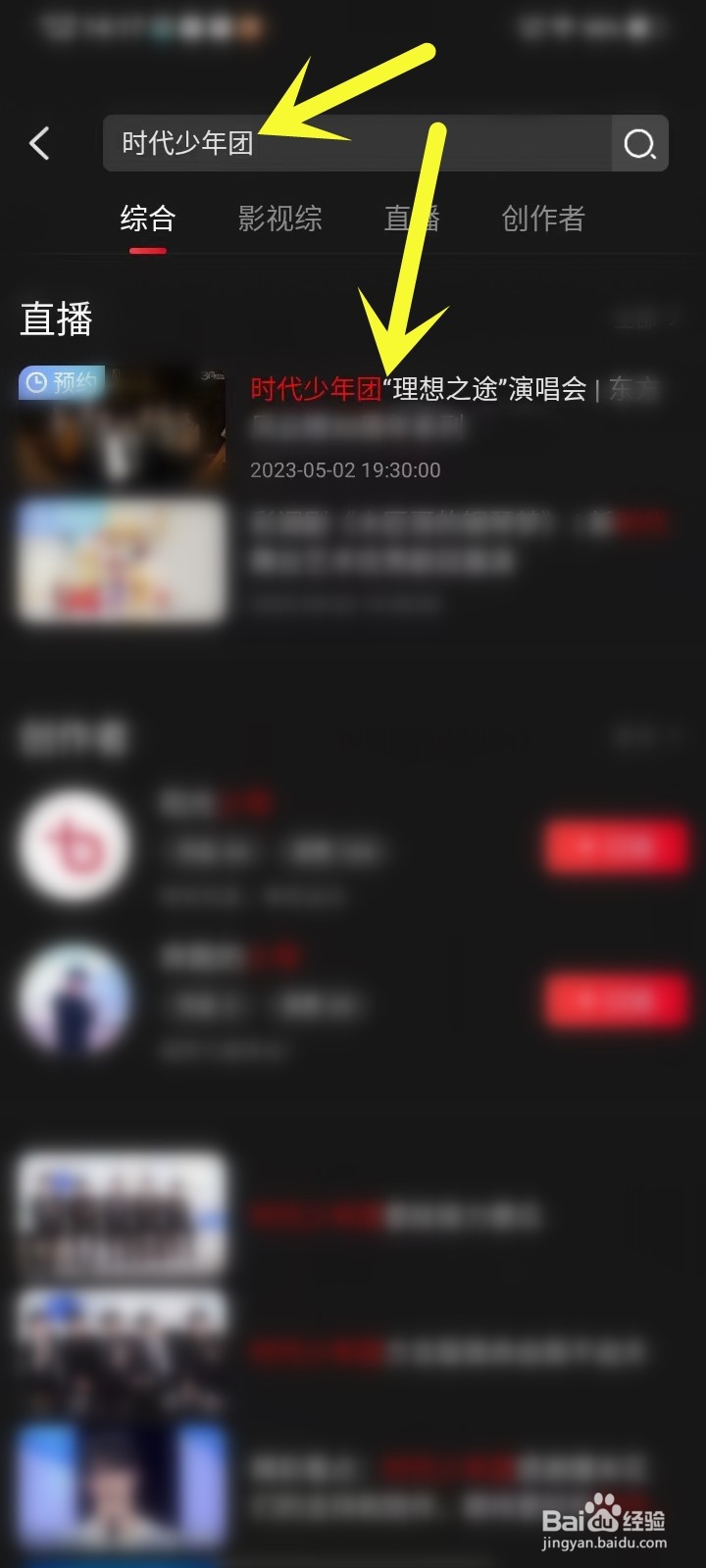
Task: Reserve the concert stream via the 预约 badge
Action: click(61, 382)
